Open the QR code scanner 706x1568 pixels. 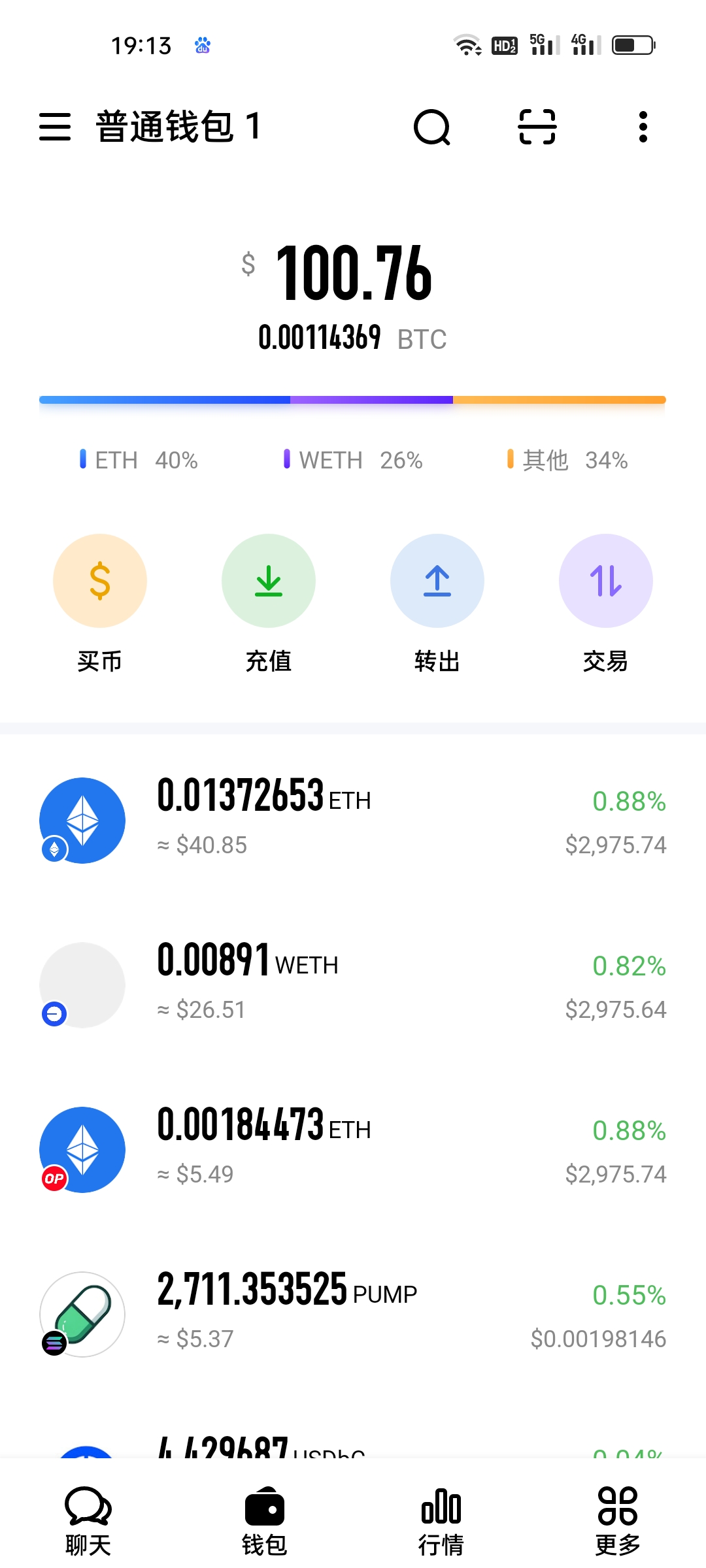coord(537,126)
